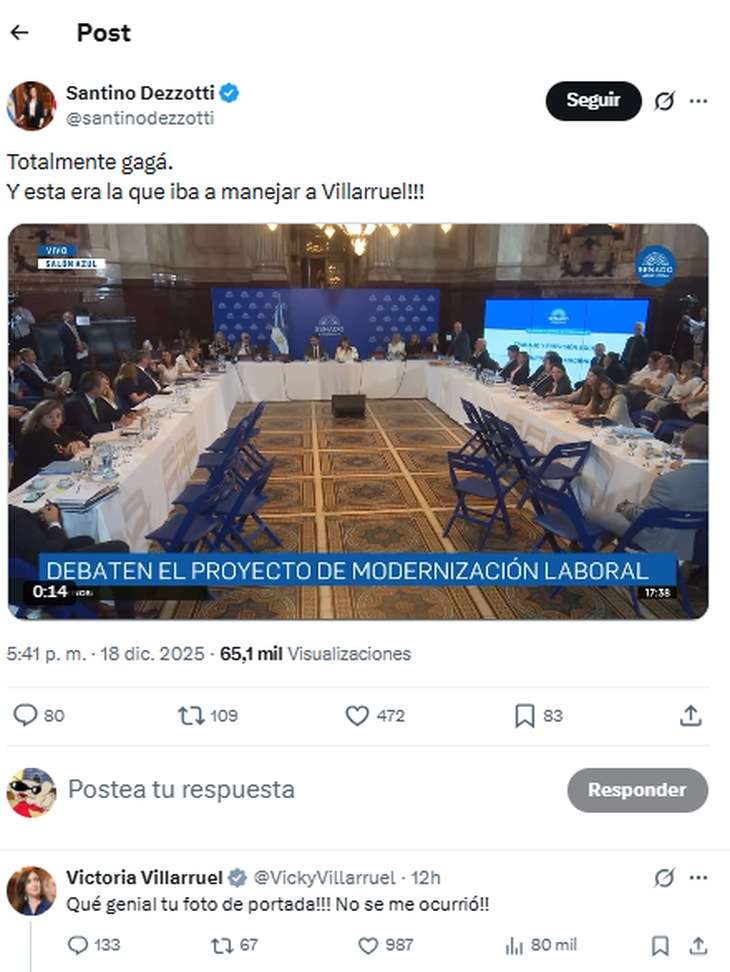Share Santino Dezzotti's post
730x972 pixels.
tap(690, 715)
